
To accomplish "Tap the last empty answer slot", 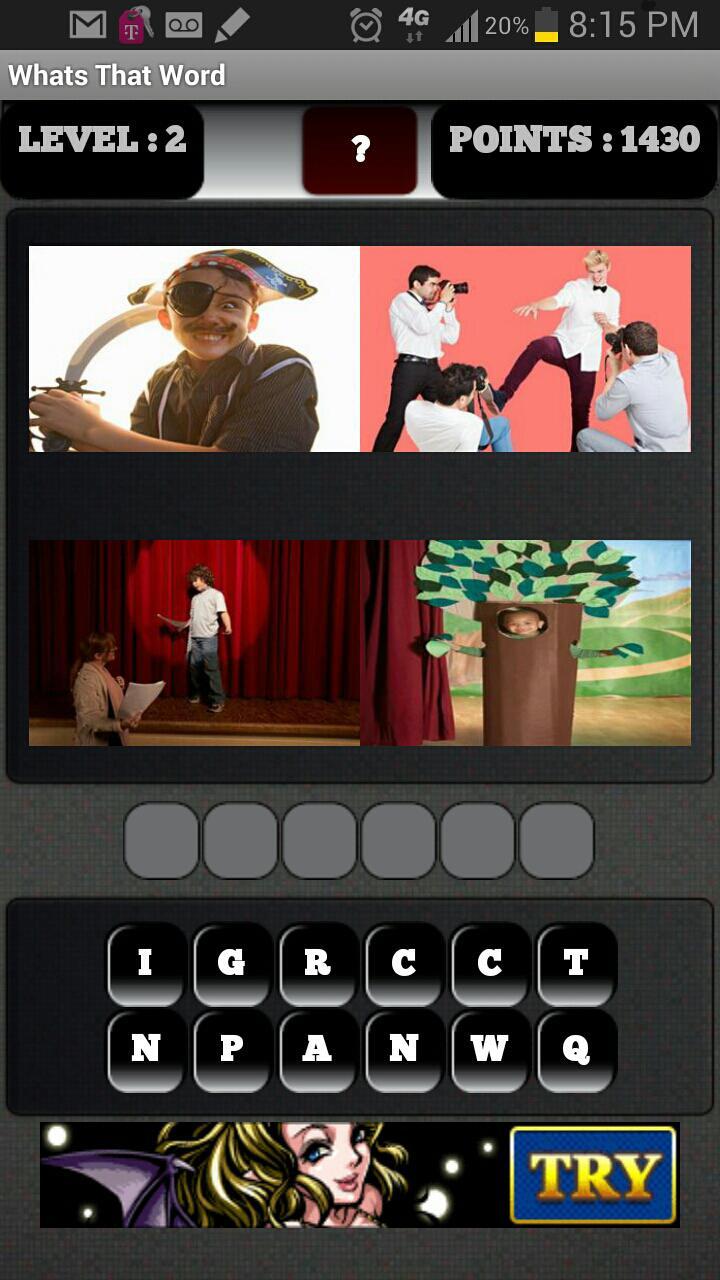I will tap(557, 841).
